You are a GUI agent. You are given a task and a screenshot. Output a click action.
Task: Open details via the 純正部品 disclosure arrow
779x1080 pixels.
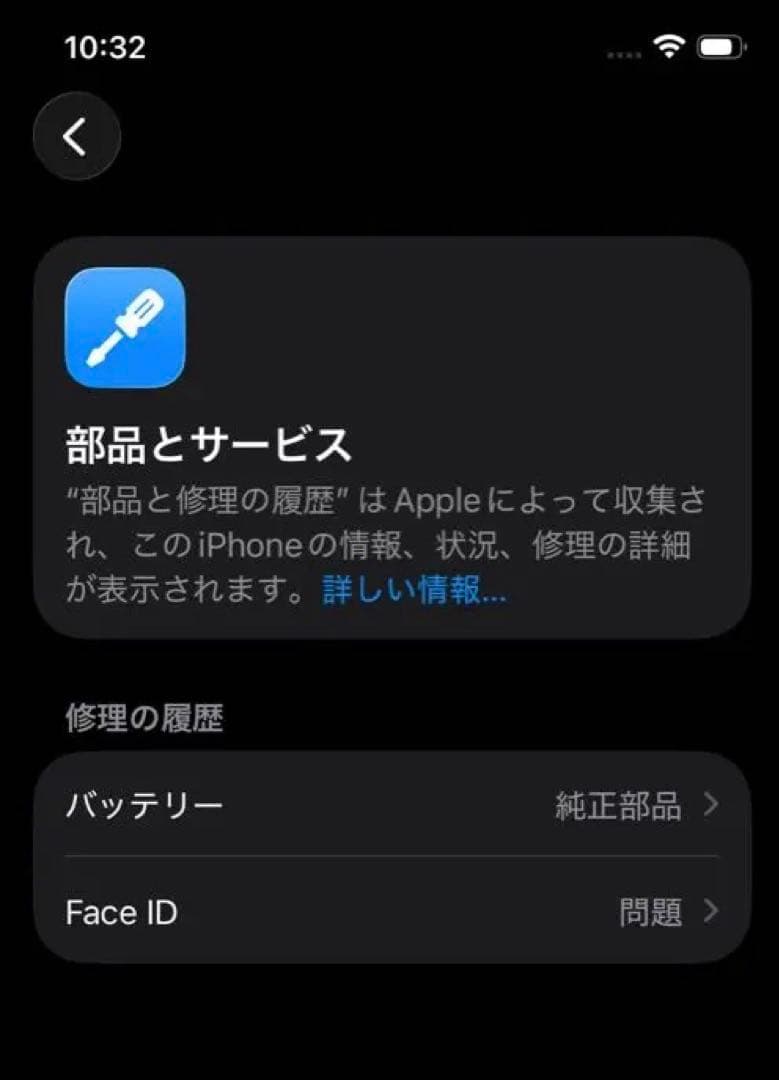[711, 807]
